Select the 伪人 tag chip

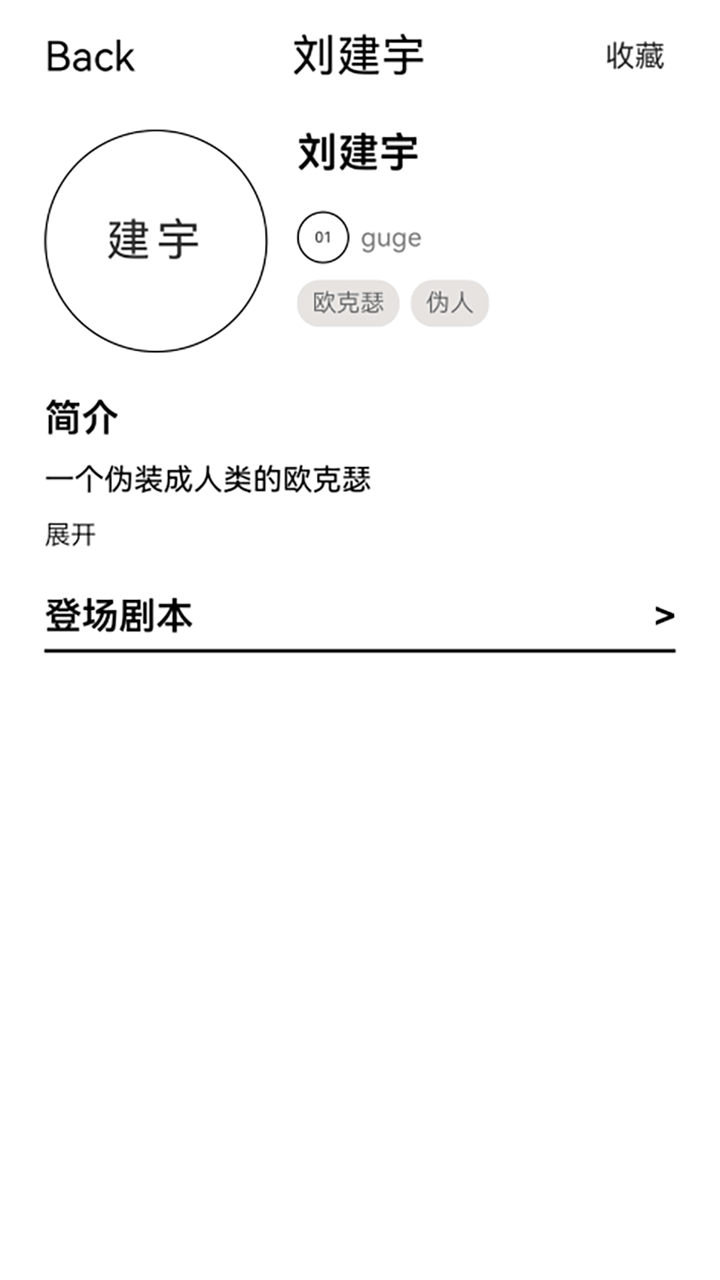(x=449, y=303)
